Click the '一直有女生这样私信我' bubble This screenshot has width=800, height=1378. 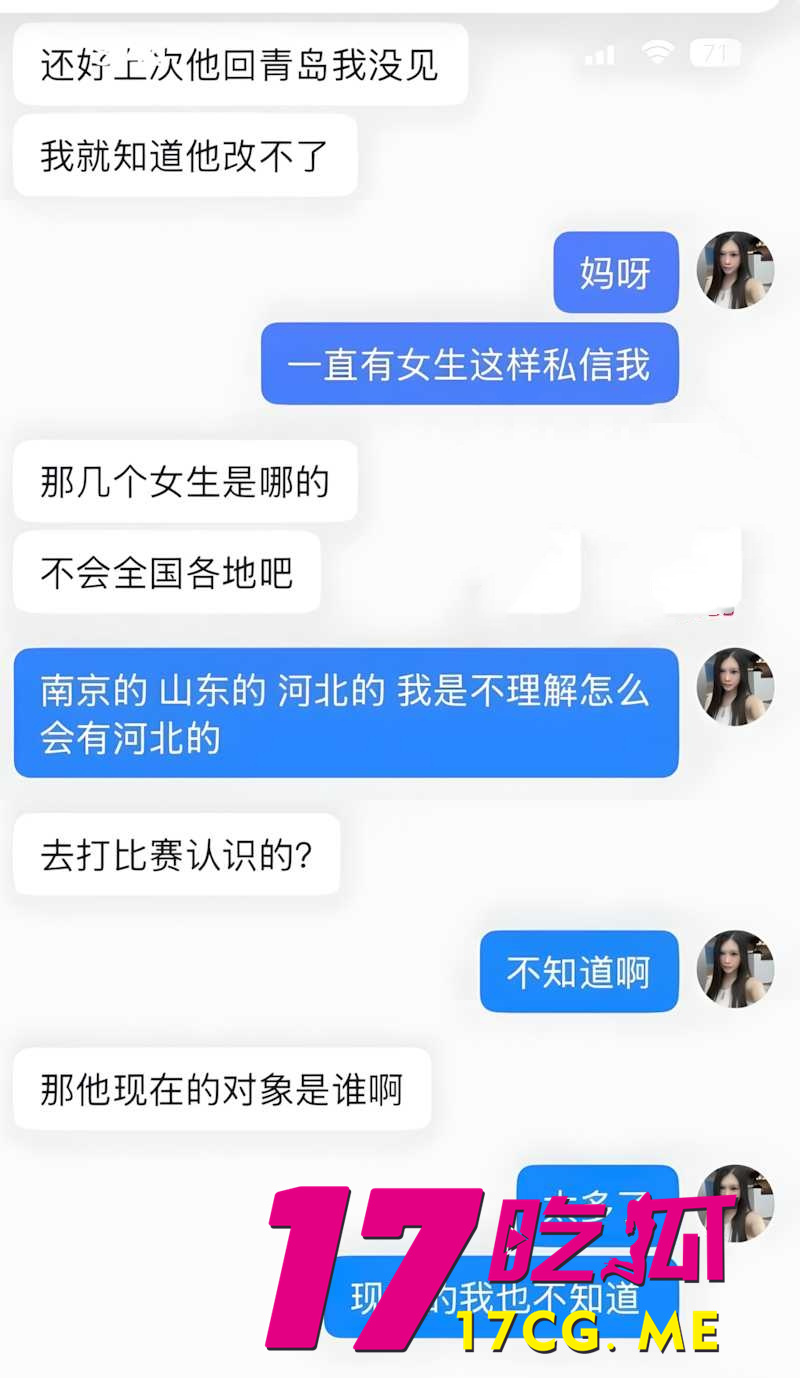pyautogui.click(x=470, y=364)
